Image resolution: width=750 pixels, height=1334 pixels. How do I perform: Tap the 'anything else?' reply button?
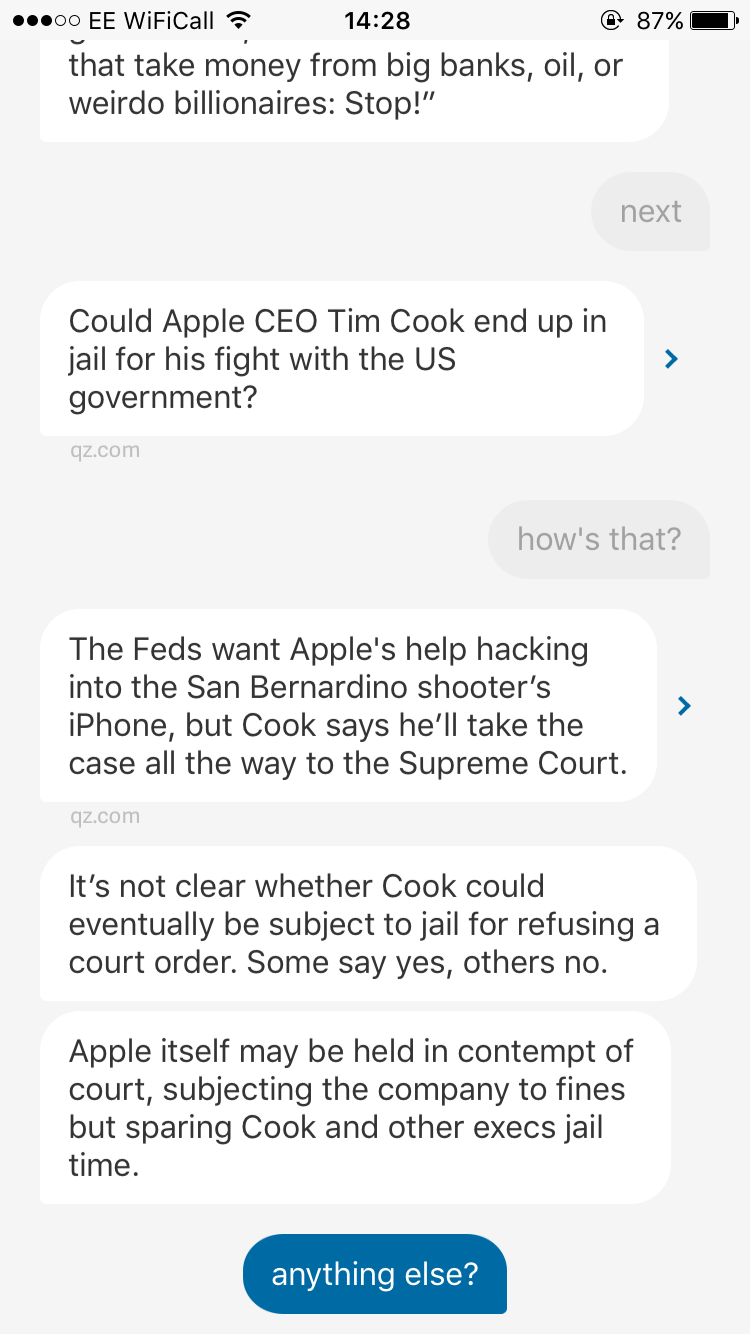375,1274
